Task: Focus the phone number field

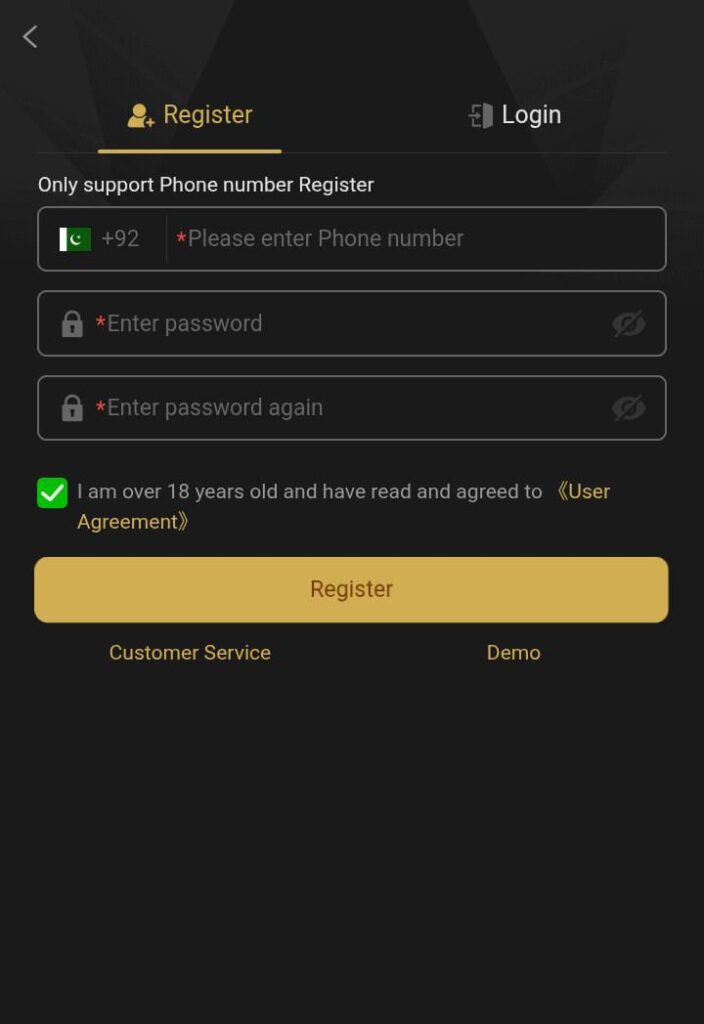Action: [410, 239]
